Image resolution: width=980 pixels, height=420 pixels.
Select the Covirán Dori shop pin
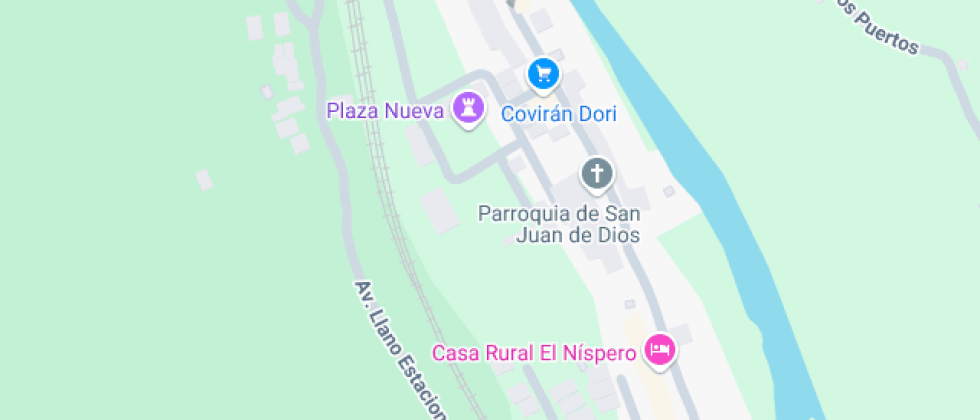tap(544, 73)
